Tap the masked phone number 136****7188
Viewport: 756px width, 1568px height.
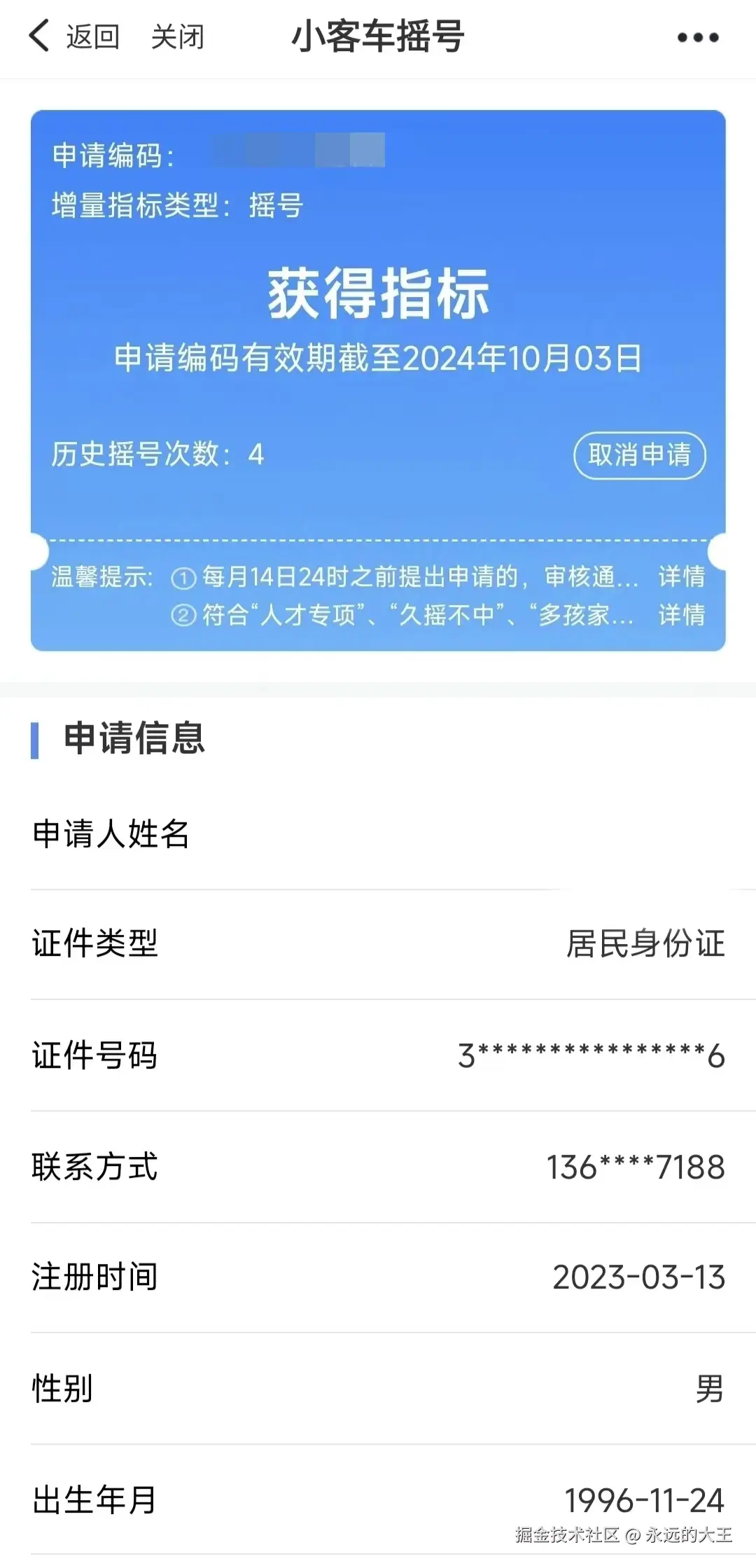tap(635, 1166)
